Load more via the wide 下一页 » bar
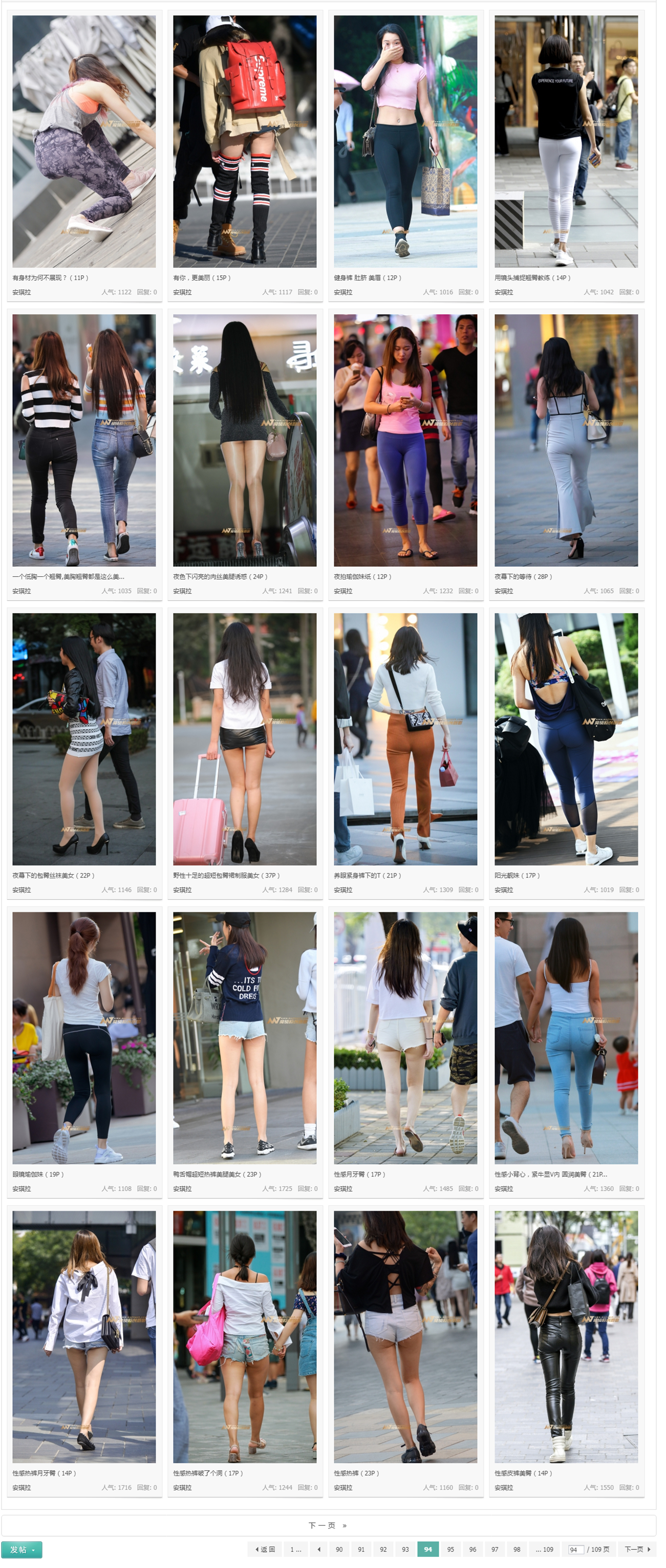This screenshot has width=666, height=1568. (328, 1525)
